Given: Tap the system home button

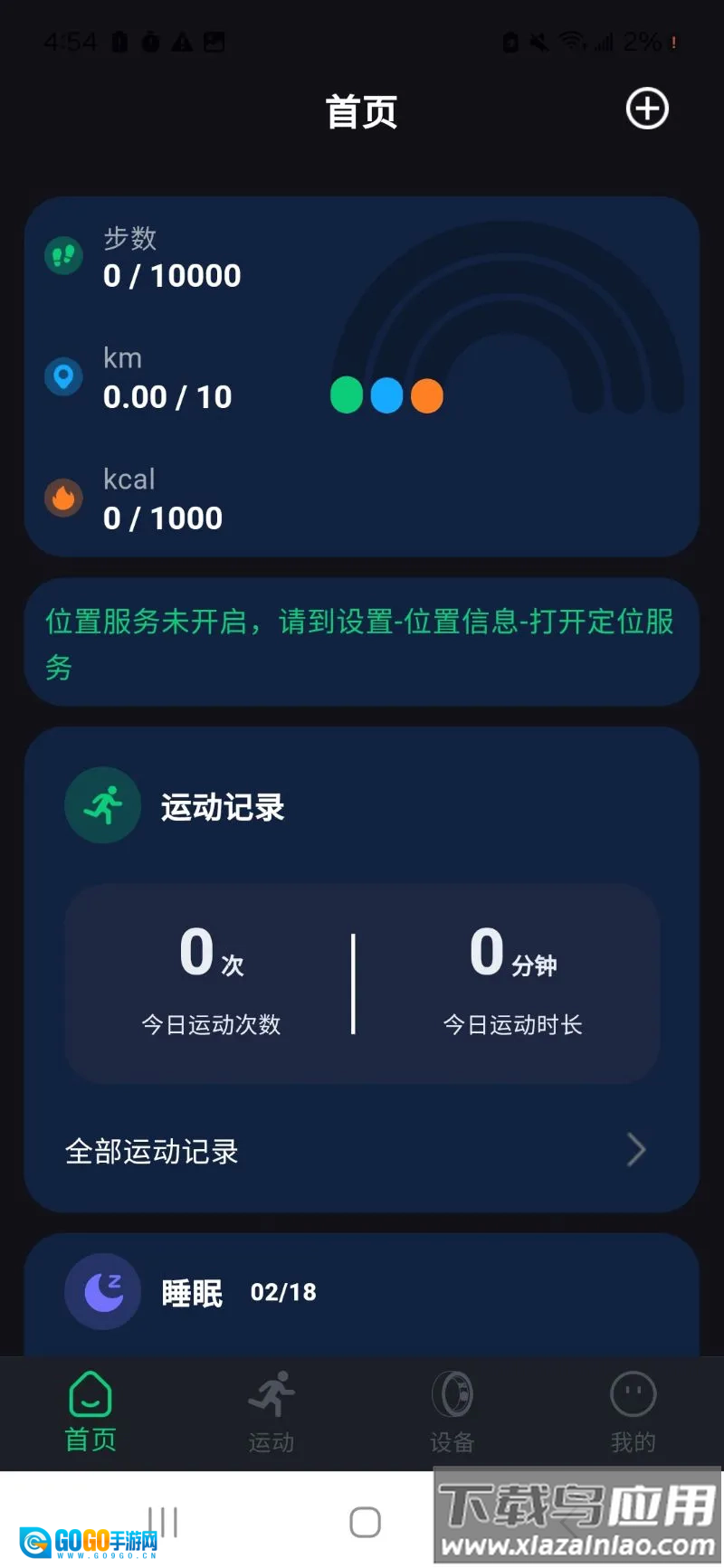Looking at the screenshot, I should pyautogui.click(x=365, y=1522).
